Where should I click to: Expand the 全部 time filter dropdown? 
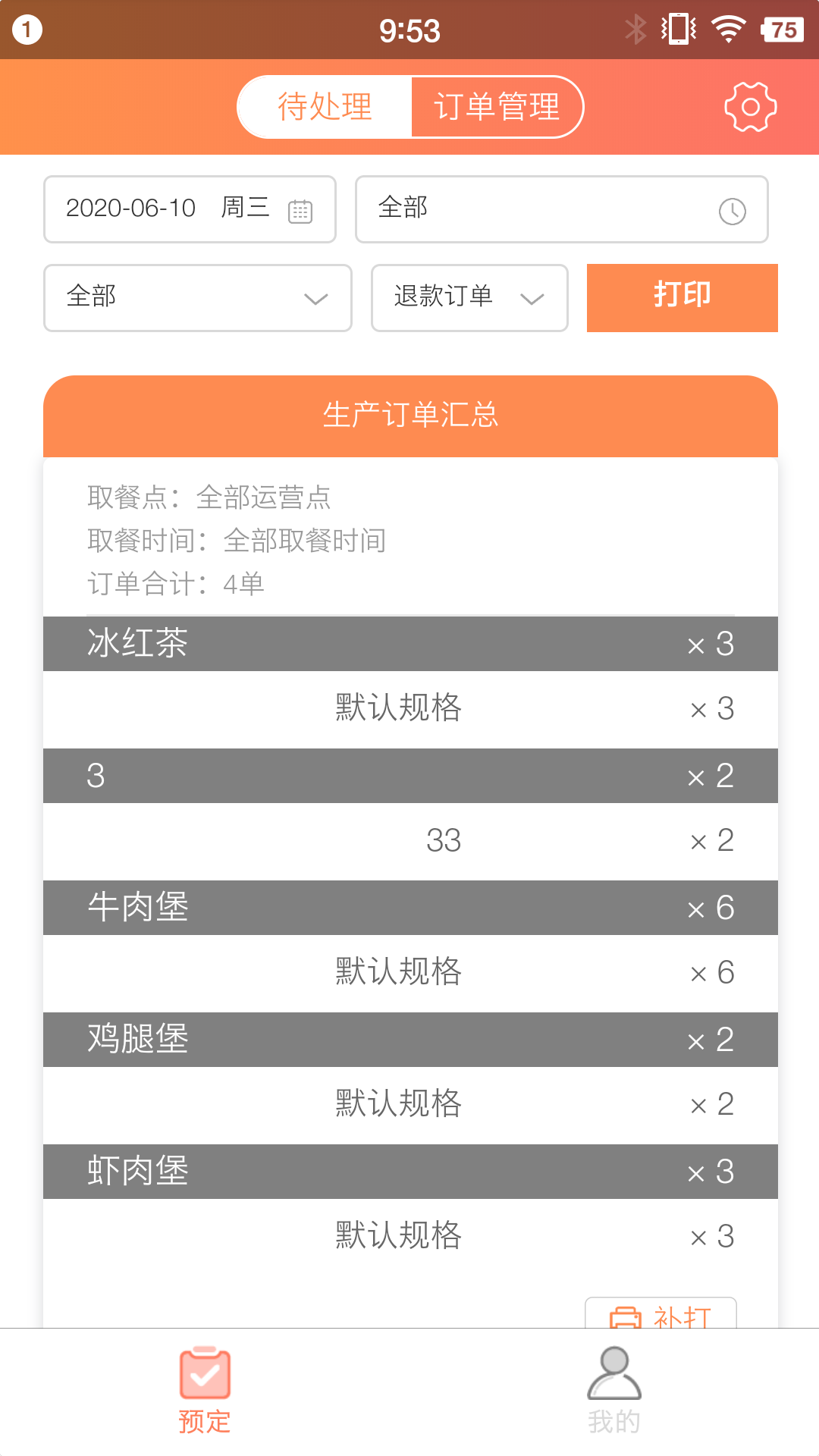pos(561,210)
